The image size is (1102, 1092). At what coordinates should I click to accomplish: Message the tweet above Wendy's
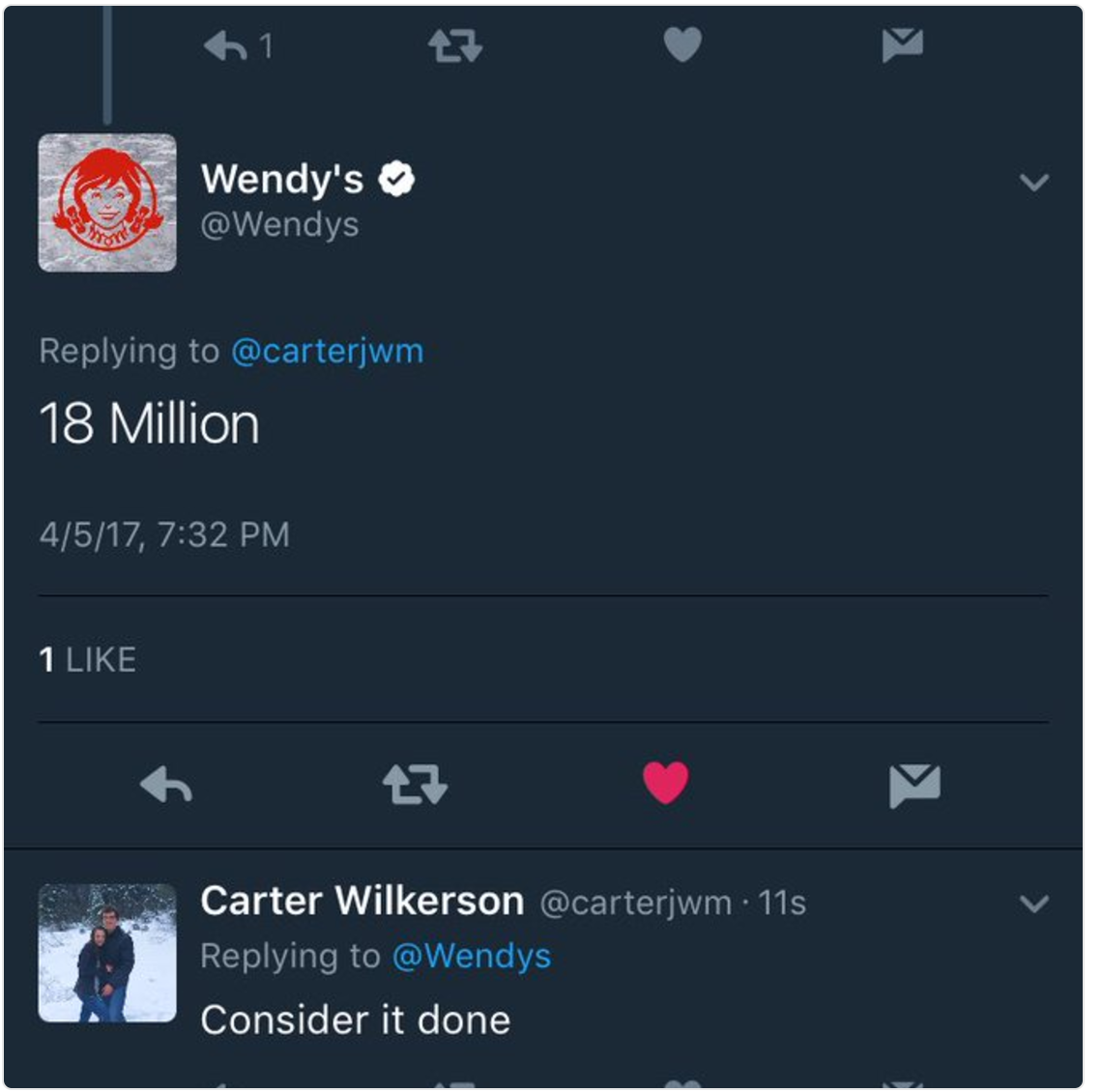[x=903, y=44]
